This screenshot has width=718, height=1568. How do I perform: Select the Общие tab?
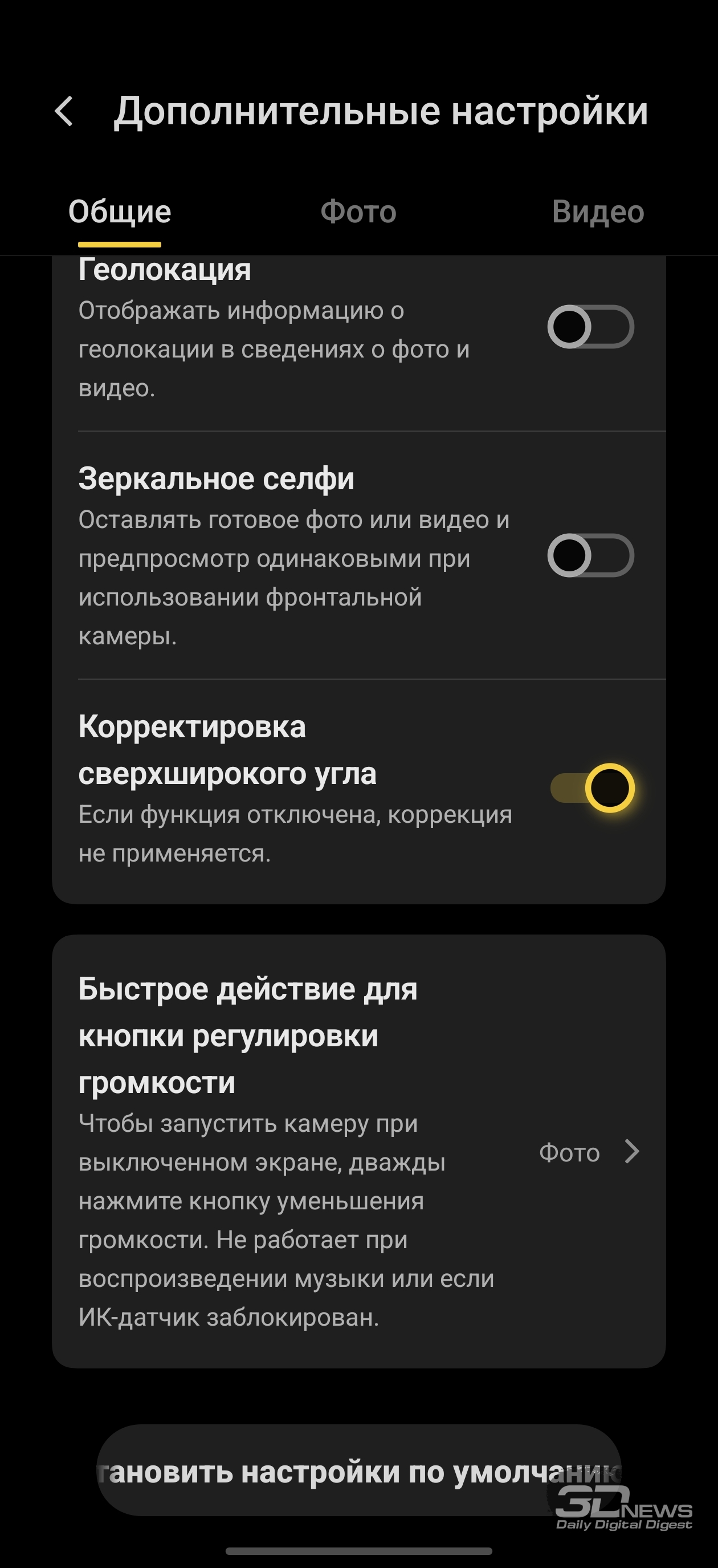click(x=120, y=212)
